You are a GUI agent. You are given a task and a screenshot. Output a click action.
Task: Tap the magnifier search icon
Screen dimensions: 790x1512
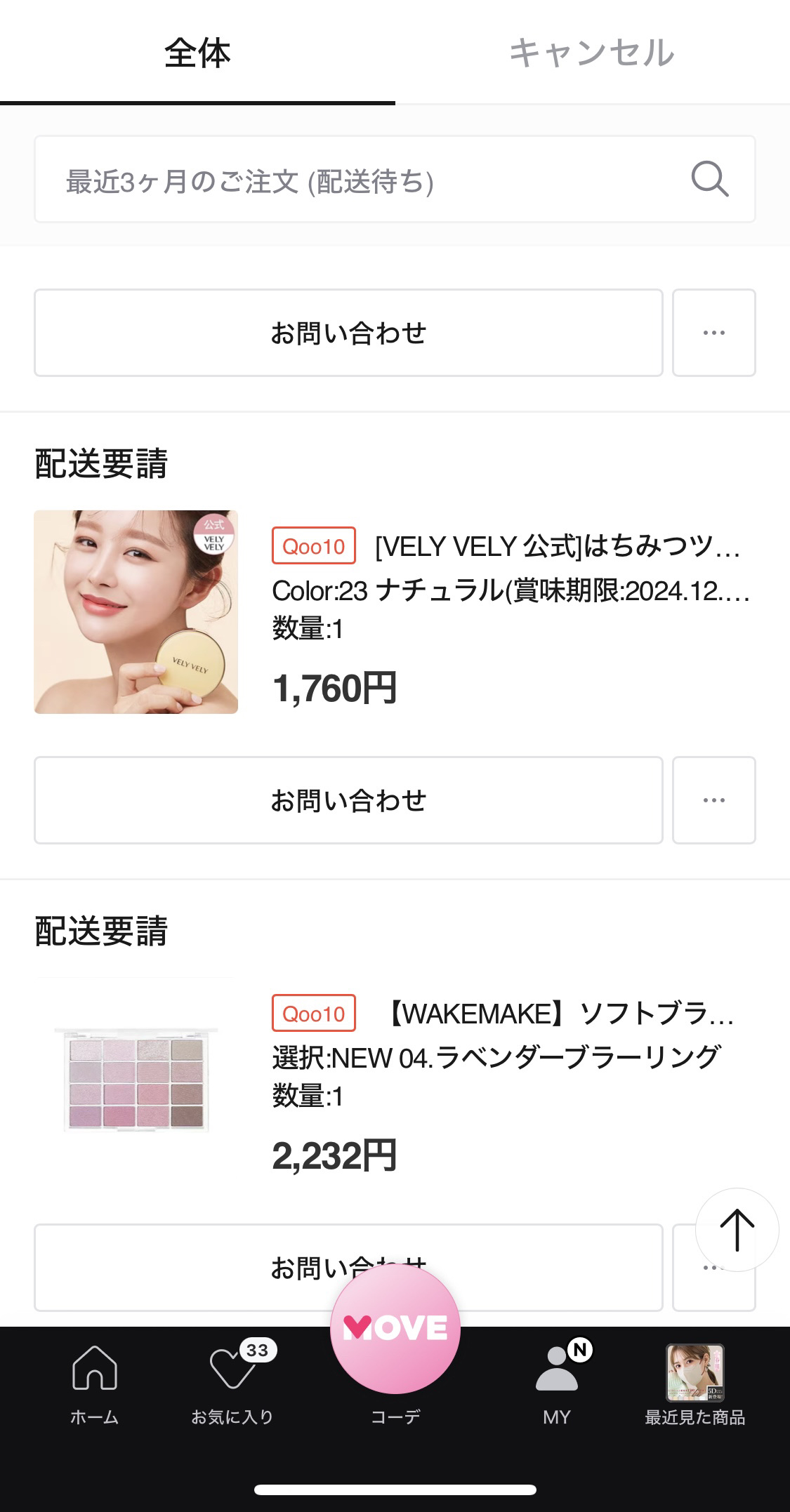click(x=709, y=179)
